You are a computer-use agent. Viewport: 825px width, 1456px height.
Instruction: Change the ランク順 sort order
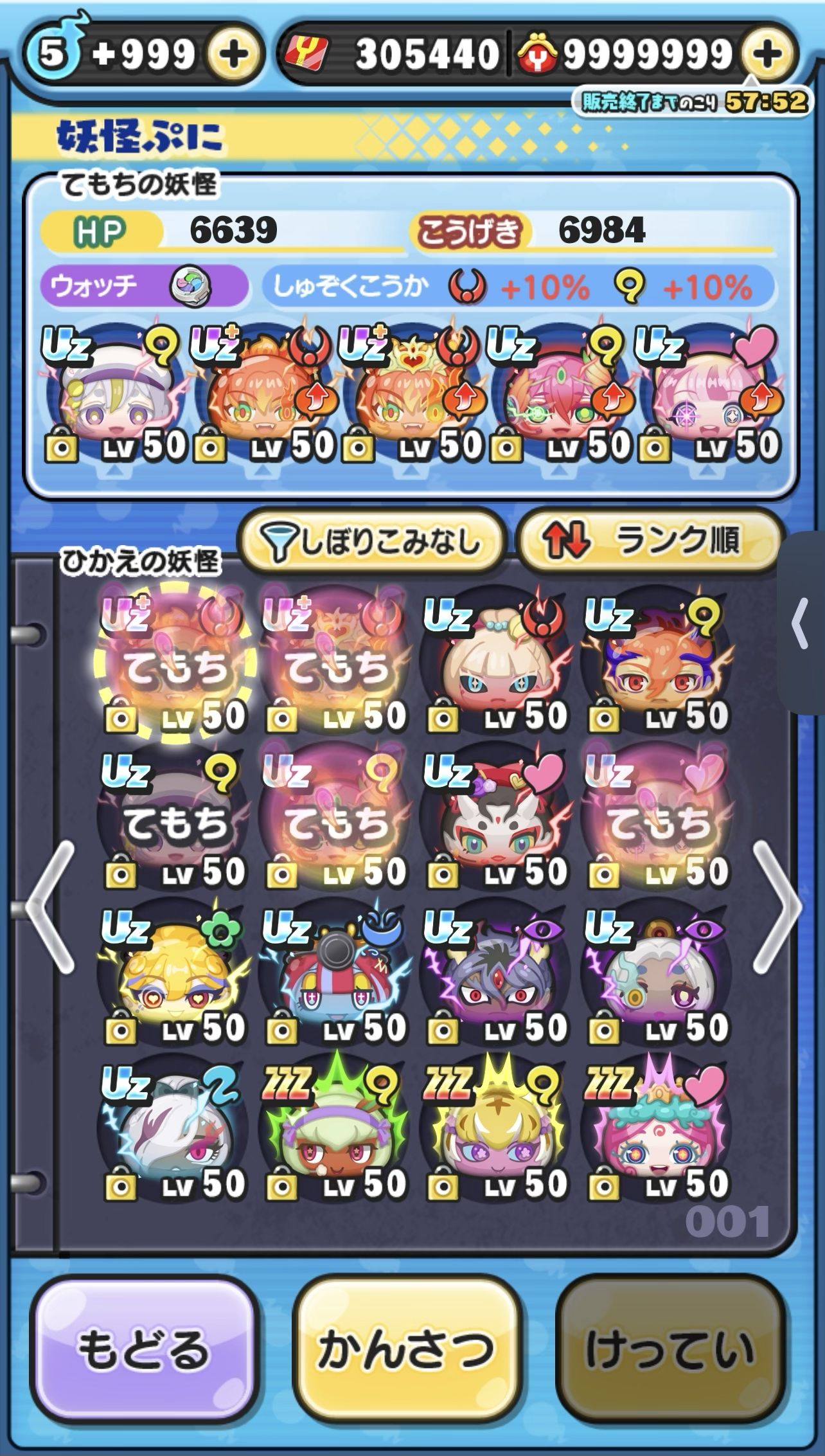[649, 541]
